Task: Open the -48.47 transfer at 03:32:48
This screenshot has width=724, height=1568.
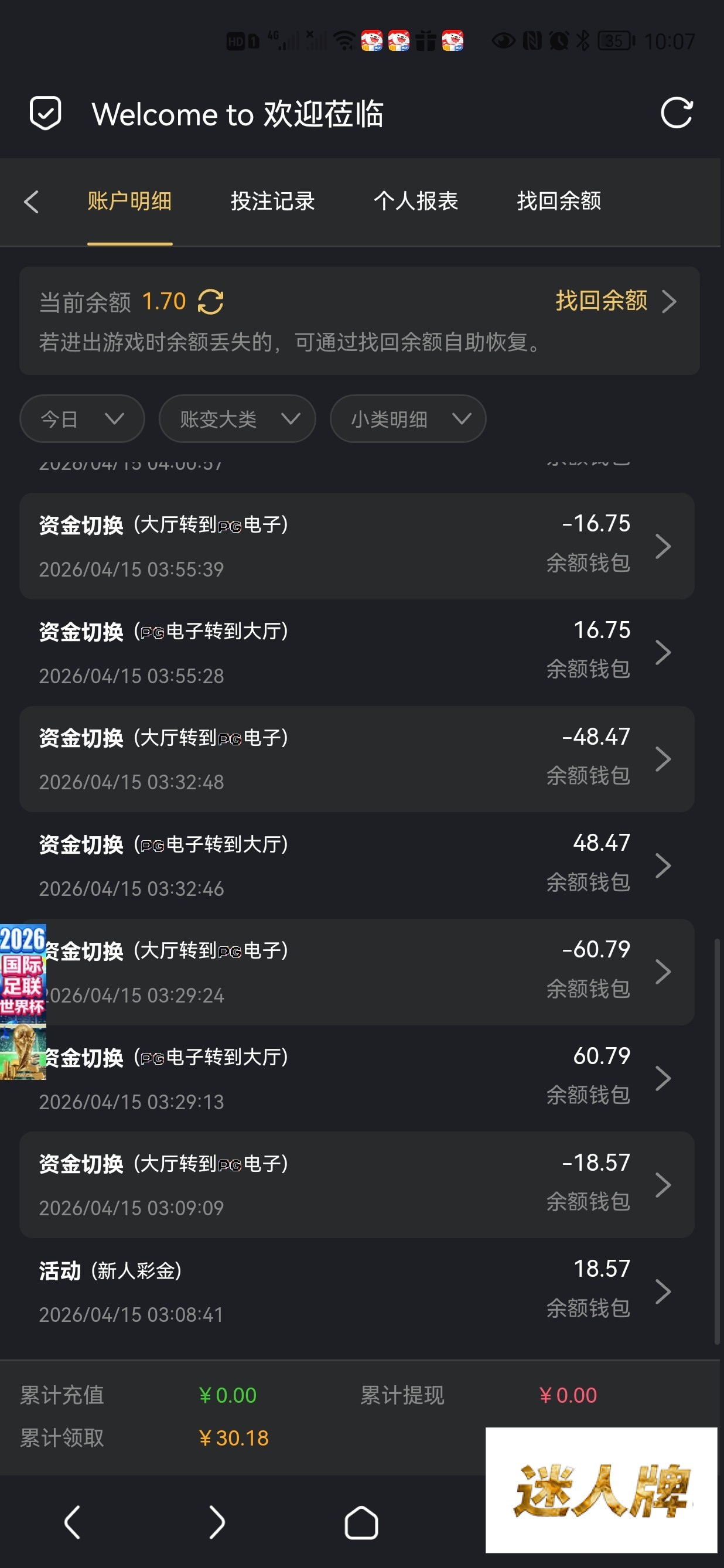Action: [x=357, y=759]
